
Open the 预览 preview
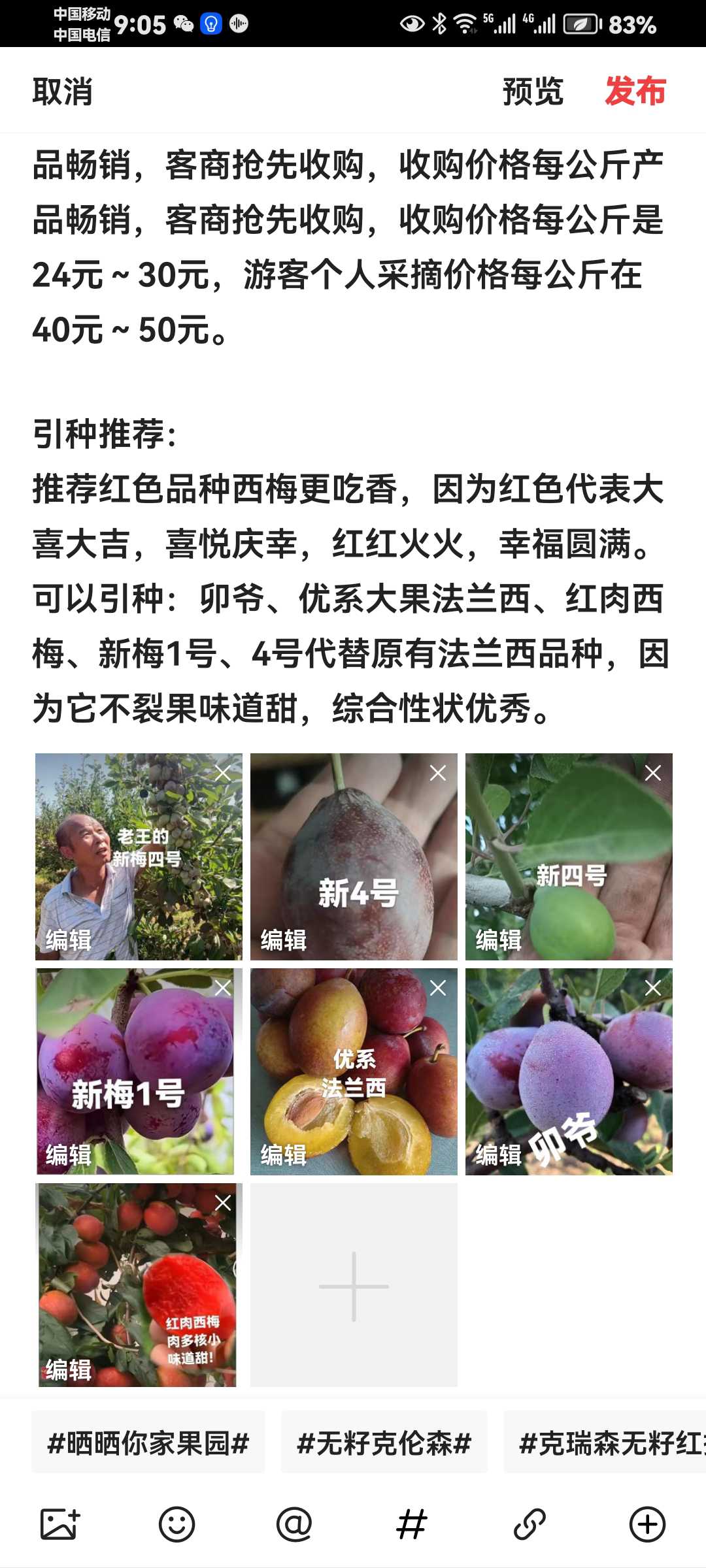(533, 91)
